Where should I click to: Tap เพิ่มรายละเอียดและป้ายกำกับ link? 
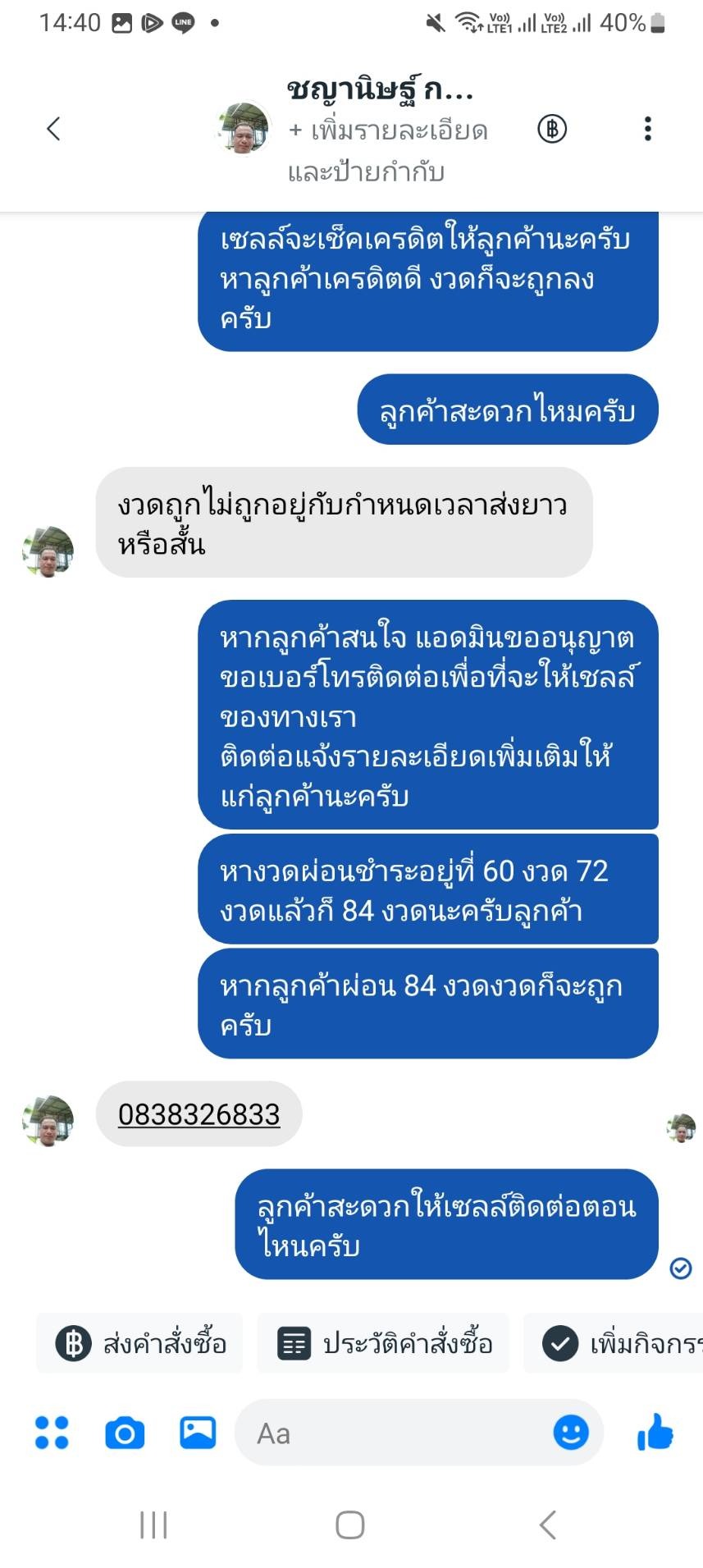[x=387, y=151]
